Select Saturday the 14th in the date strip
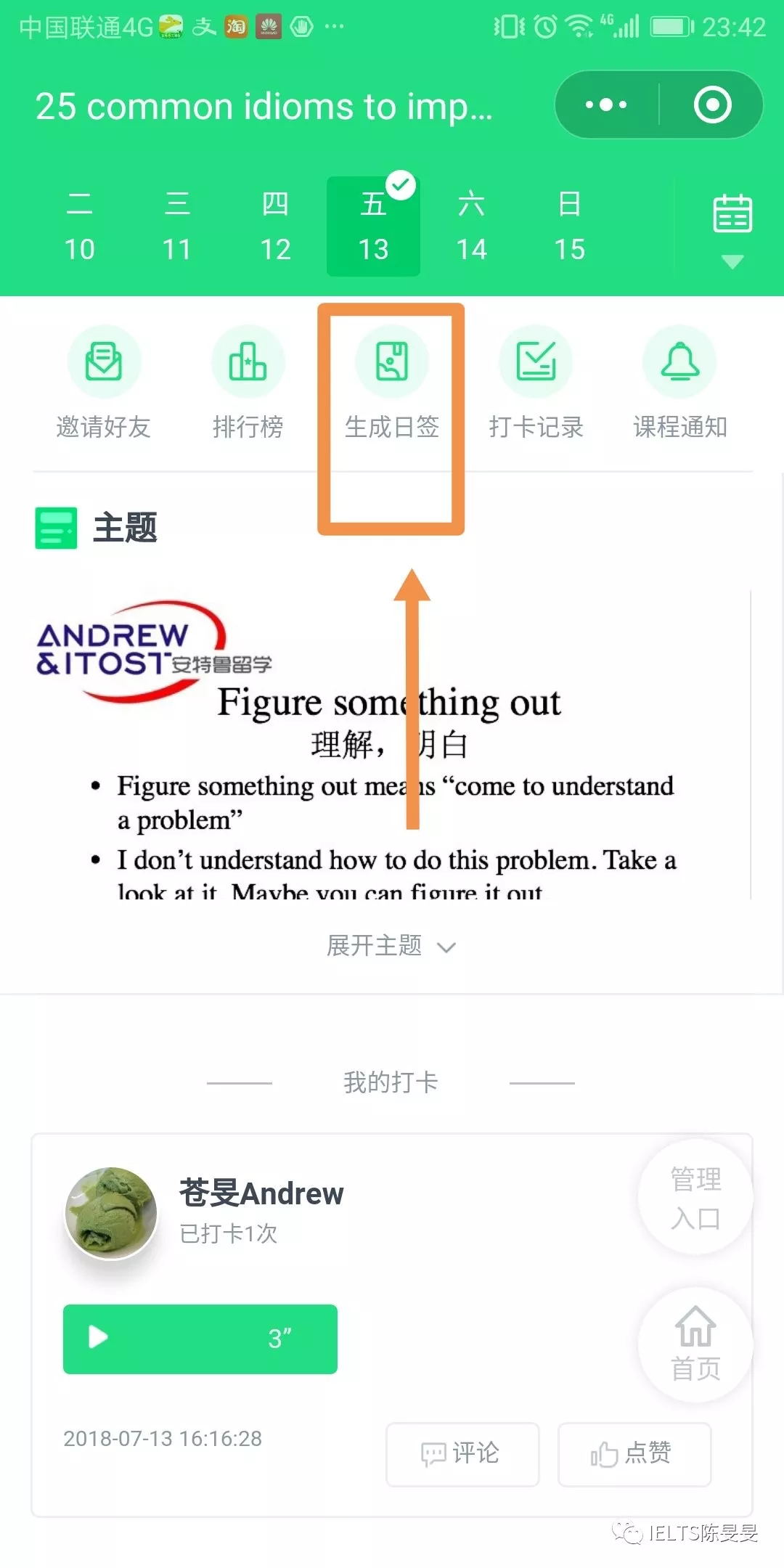The image size is (784, 1568). (x=471, y=226)
